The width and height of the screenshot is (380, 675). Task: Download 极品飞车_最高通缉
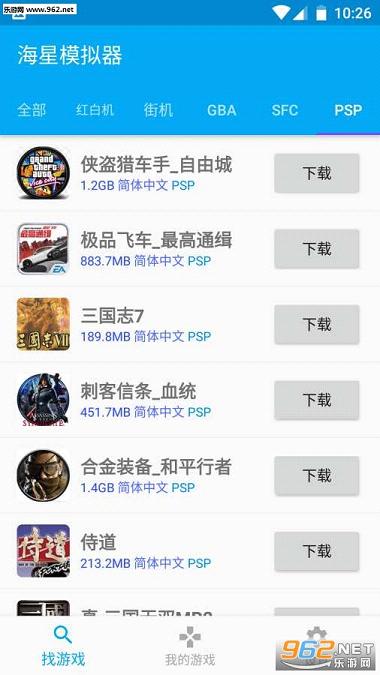tap(317, 249)
